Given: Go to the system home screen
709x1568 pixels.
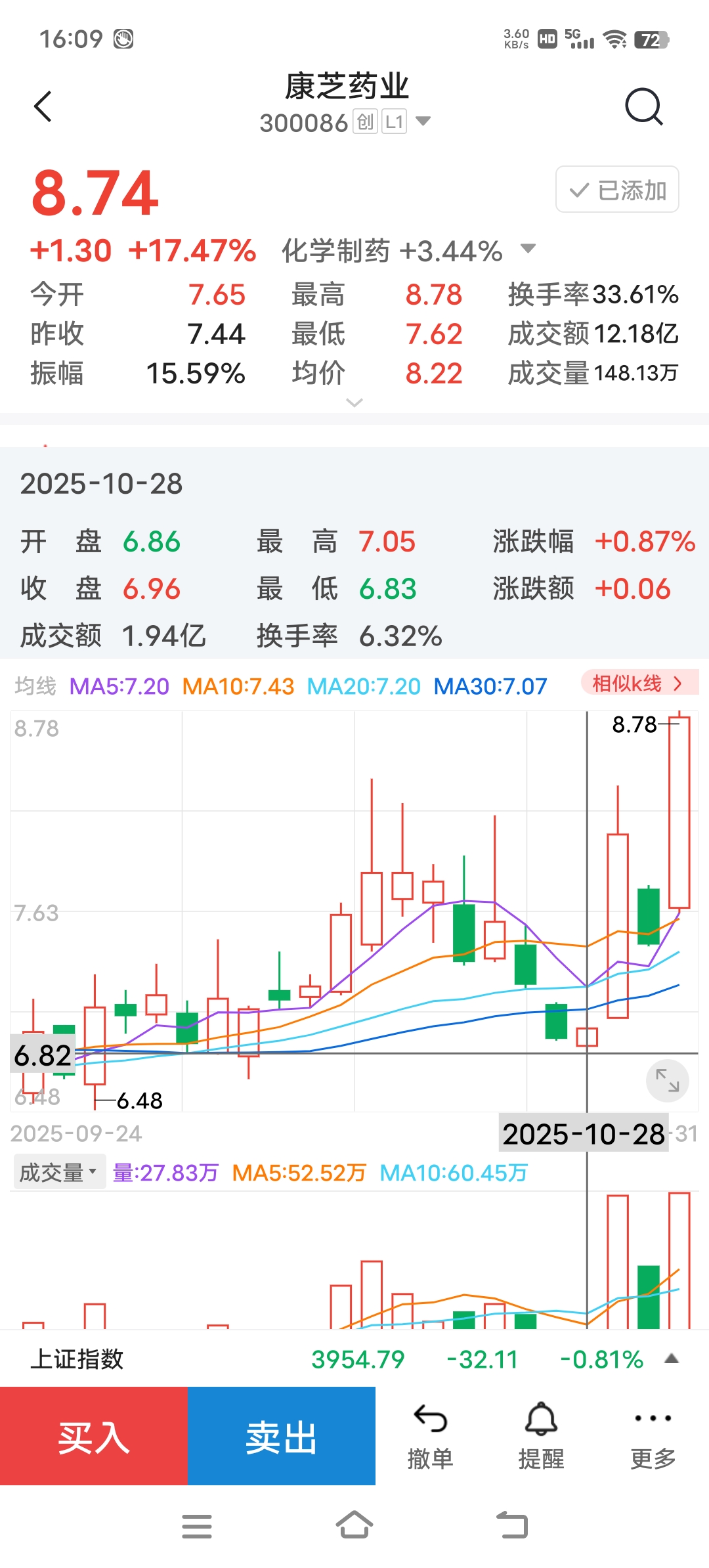Looking at the screenshot, I should 354,1525.
